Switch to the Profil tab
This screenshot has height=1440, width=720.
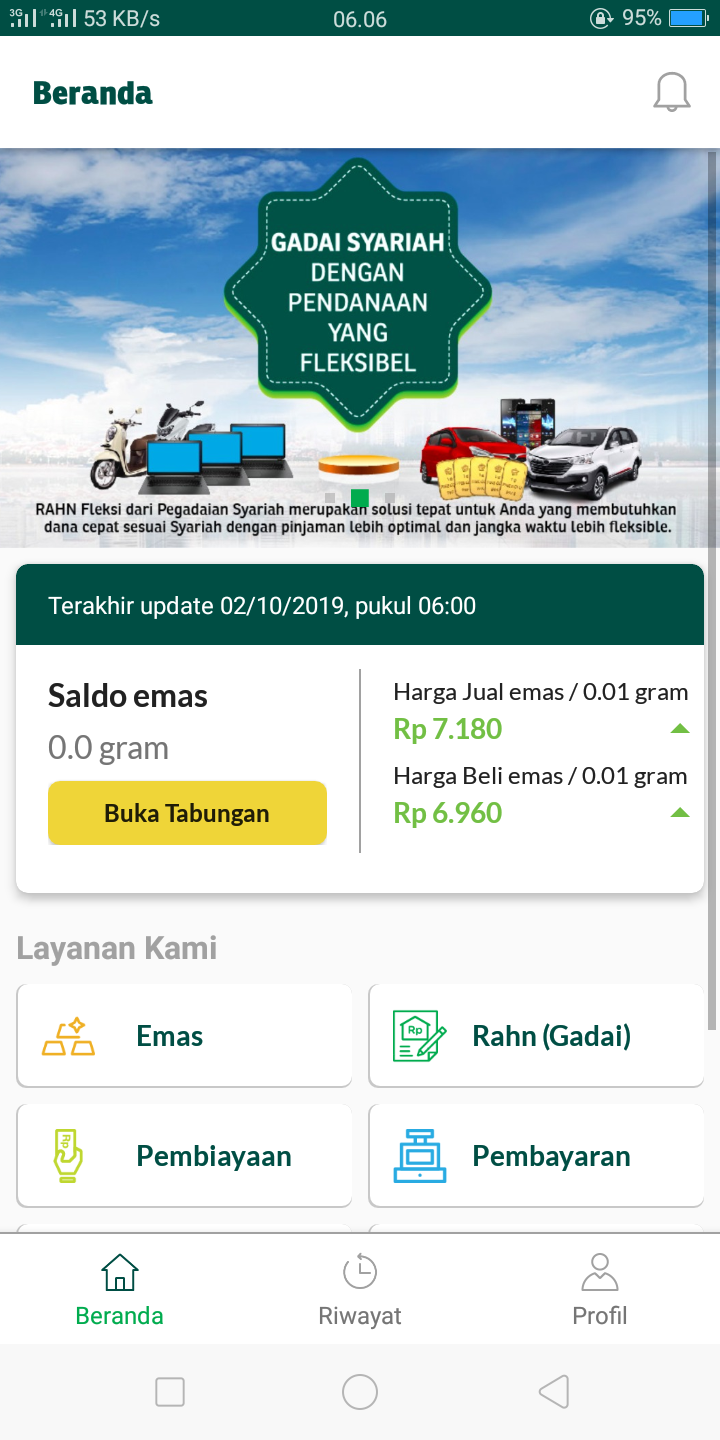[600, 1290]
